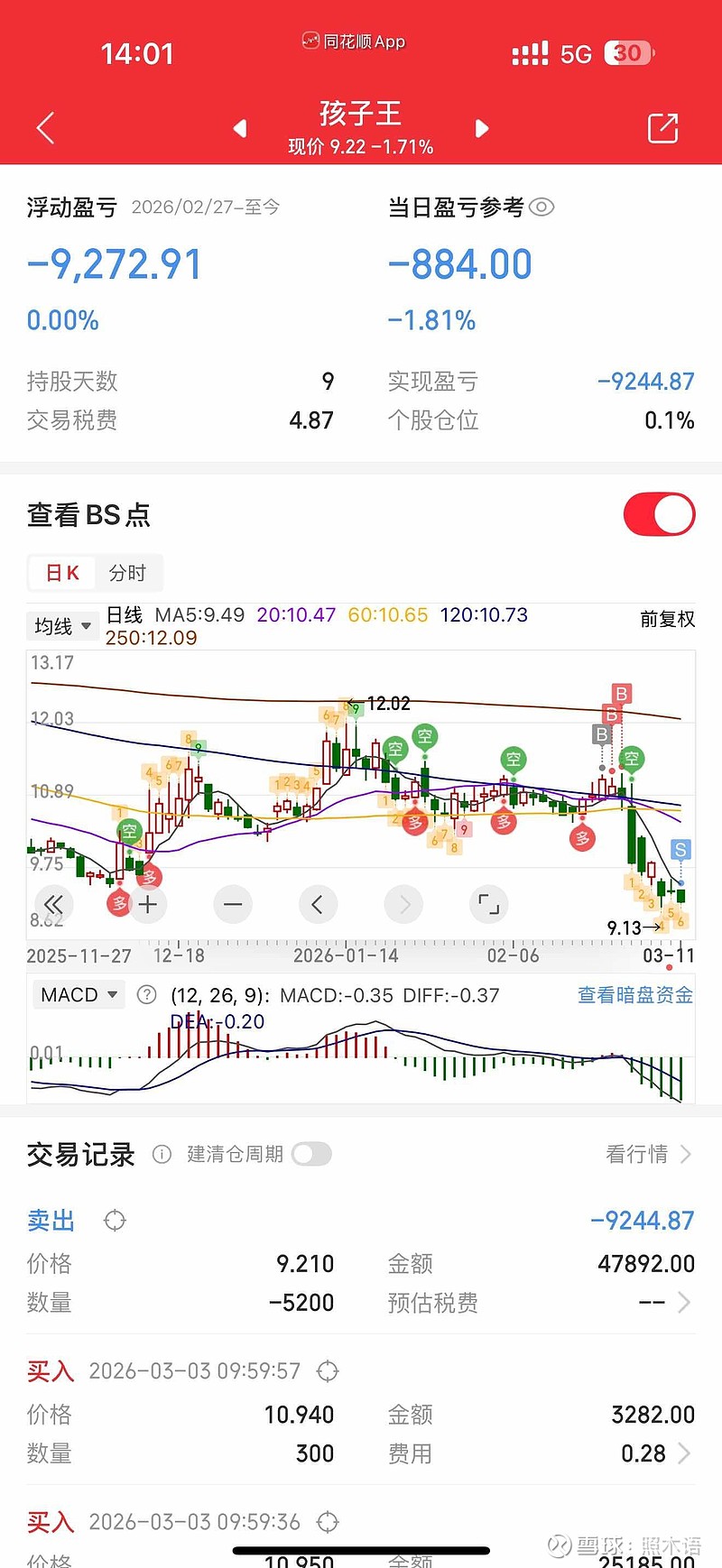Open the MACD indicator dropdown
The width and height of the screenshot is (722, 1568).
tap(79, 995)
